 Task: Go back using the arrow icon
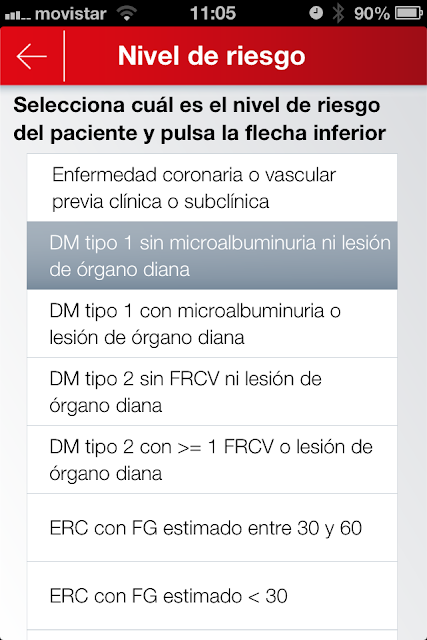(x=31, y=56)
